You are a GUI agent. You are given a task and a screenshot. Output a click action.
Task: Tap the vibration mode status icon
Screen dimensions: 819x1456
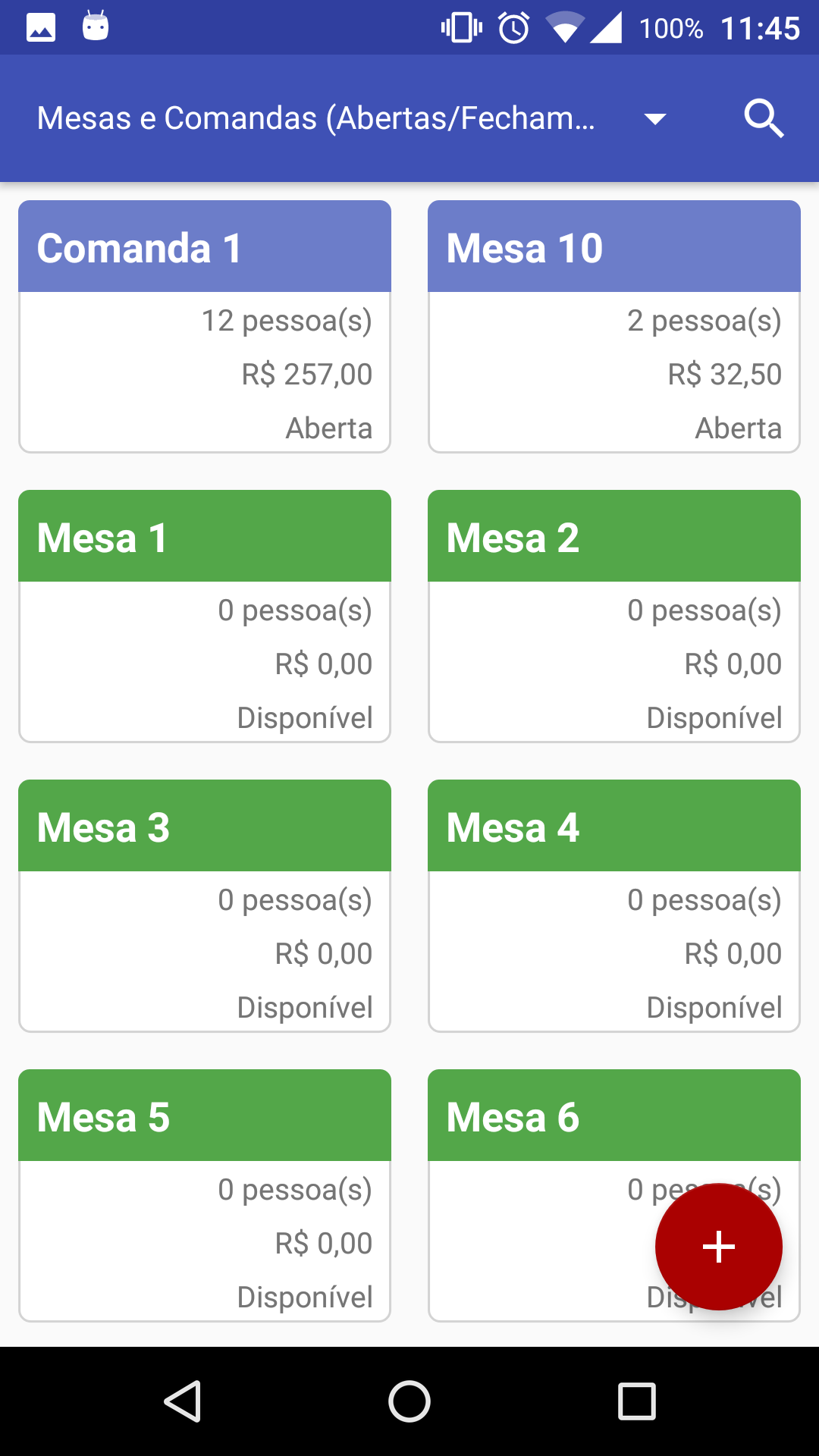460,27
